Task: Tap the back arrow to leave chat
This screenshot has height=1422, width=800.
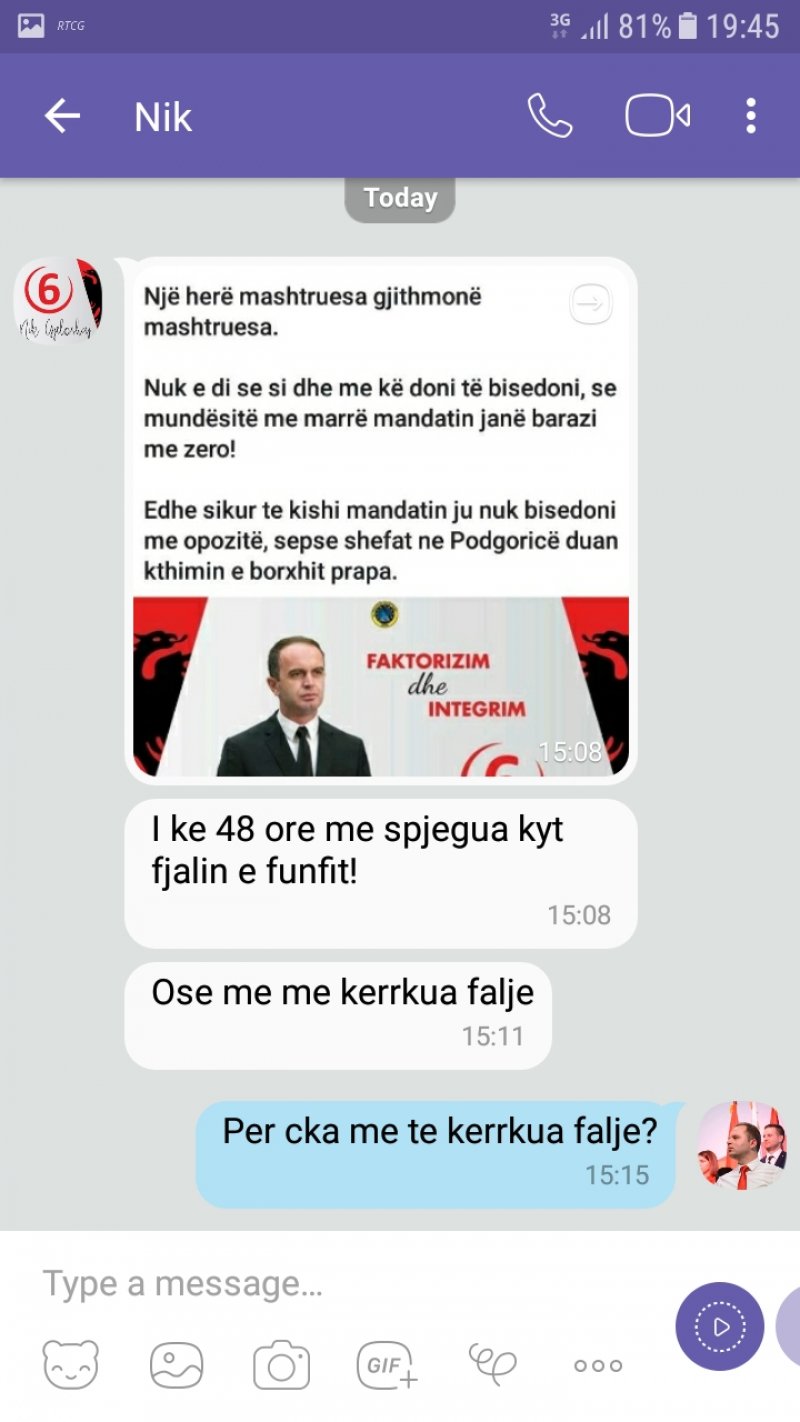Action: point(62,115)
